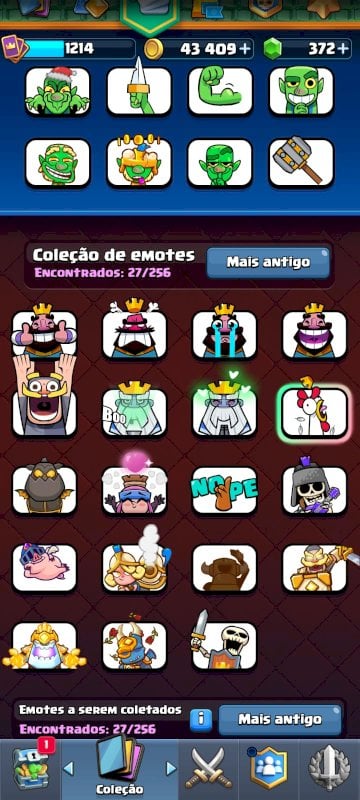Open the clan social tab
Image resolution: width=360 pixels, height=800 pixels.
[268, 769]
